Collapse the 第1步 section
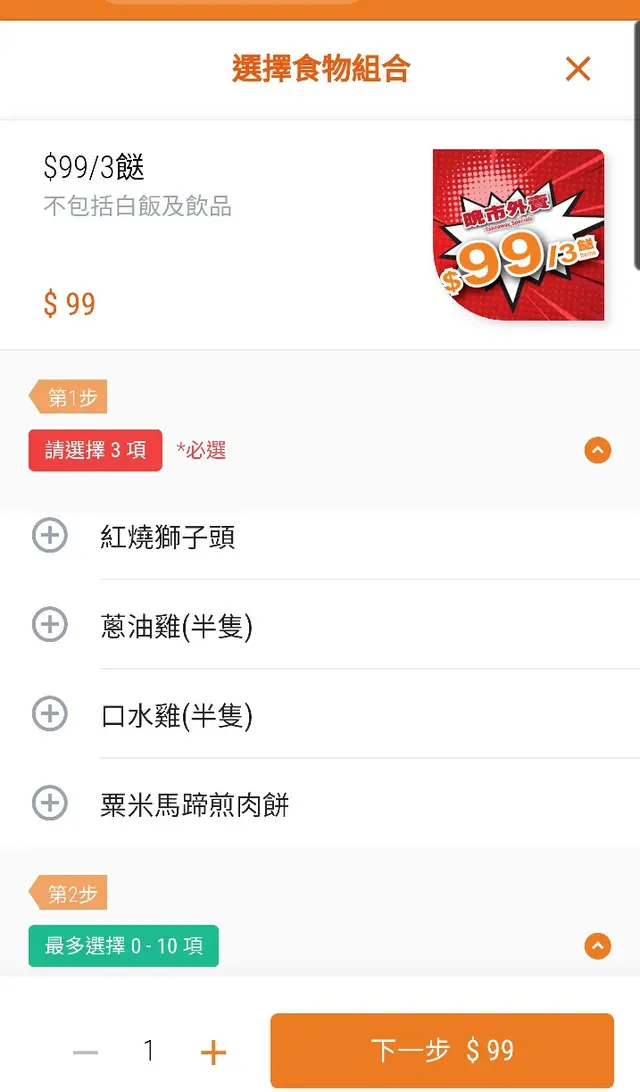This screenshot has height=1092, width=640. coord(597,450)
